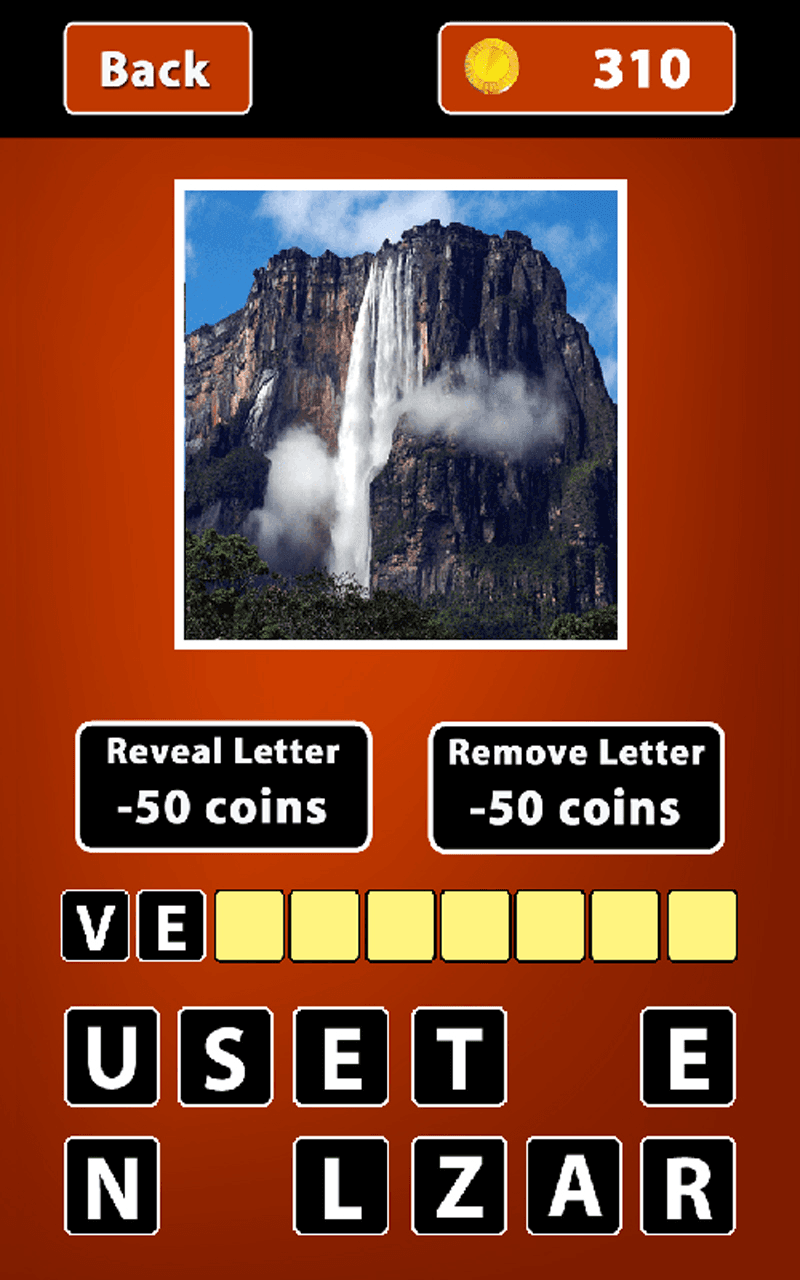Use Remove Letter for 50 coins
The image size is (800, 1280).
pyautogui.click(x=576, y=787)
